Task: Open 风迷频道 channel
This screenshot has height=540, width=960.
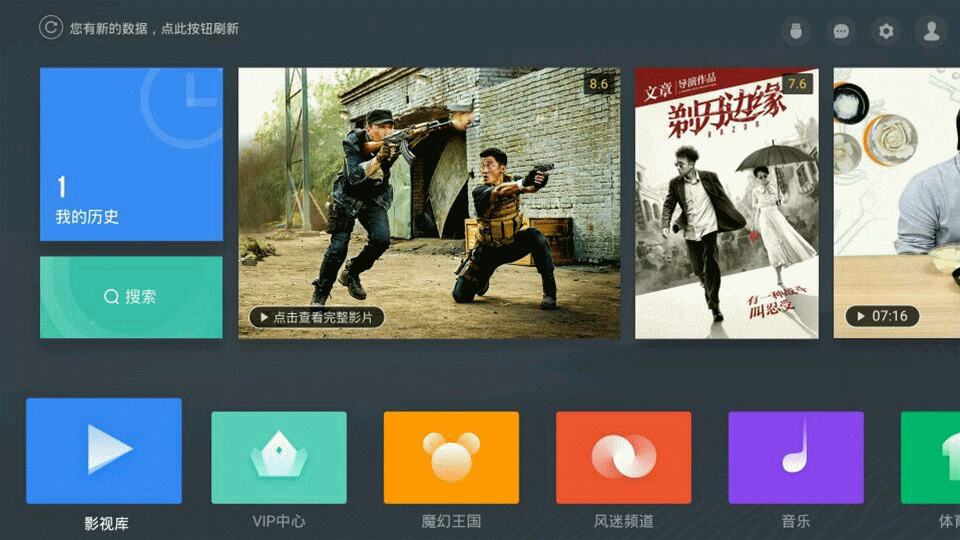Action: [x=624, y=457]
